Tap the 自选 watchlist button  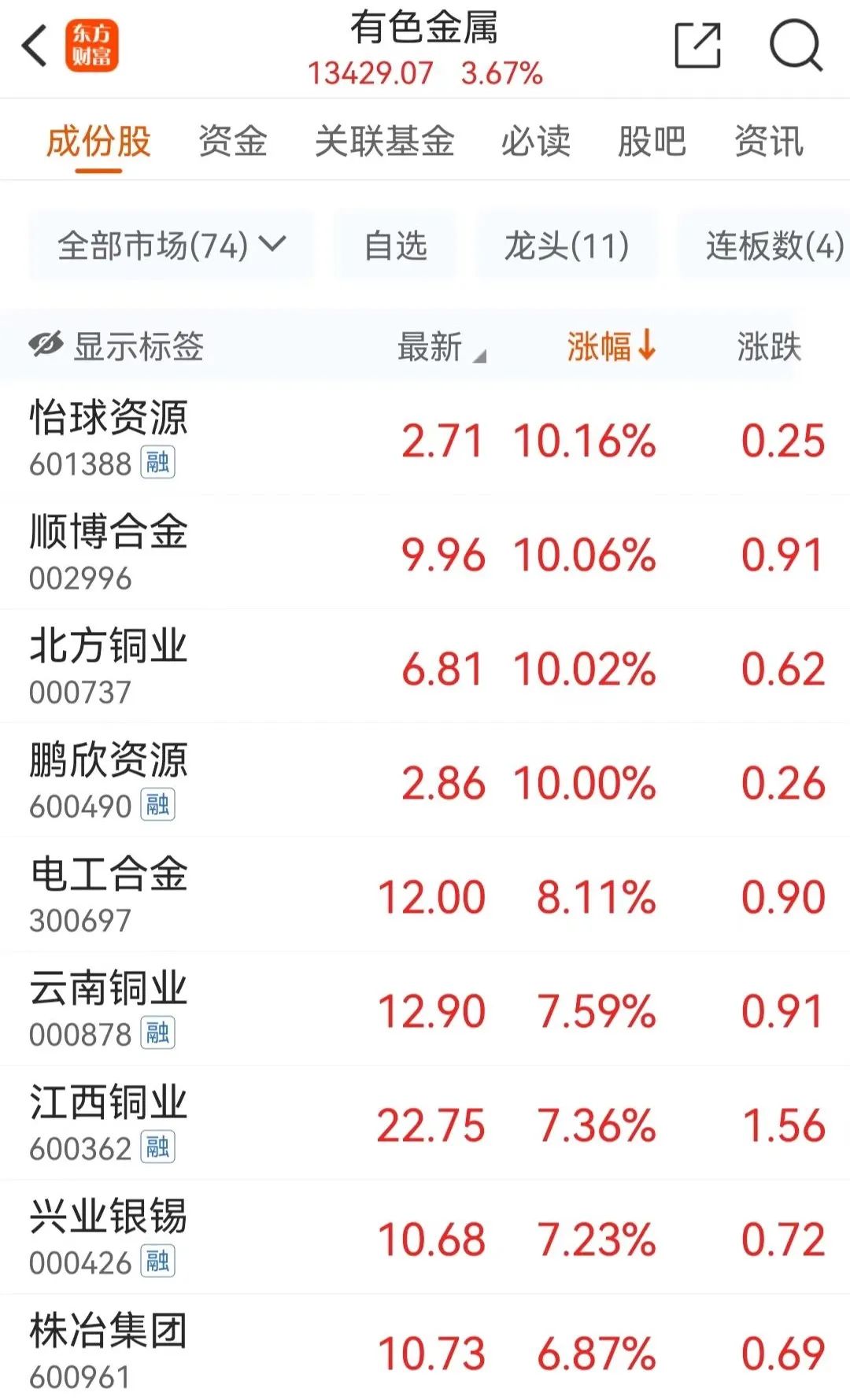point(395,246)
